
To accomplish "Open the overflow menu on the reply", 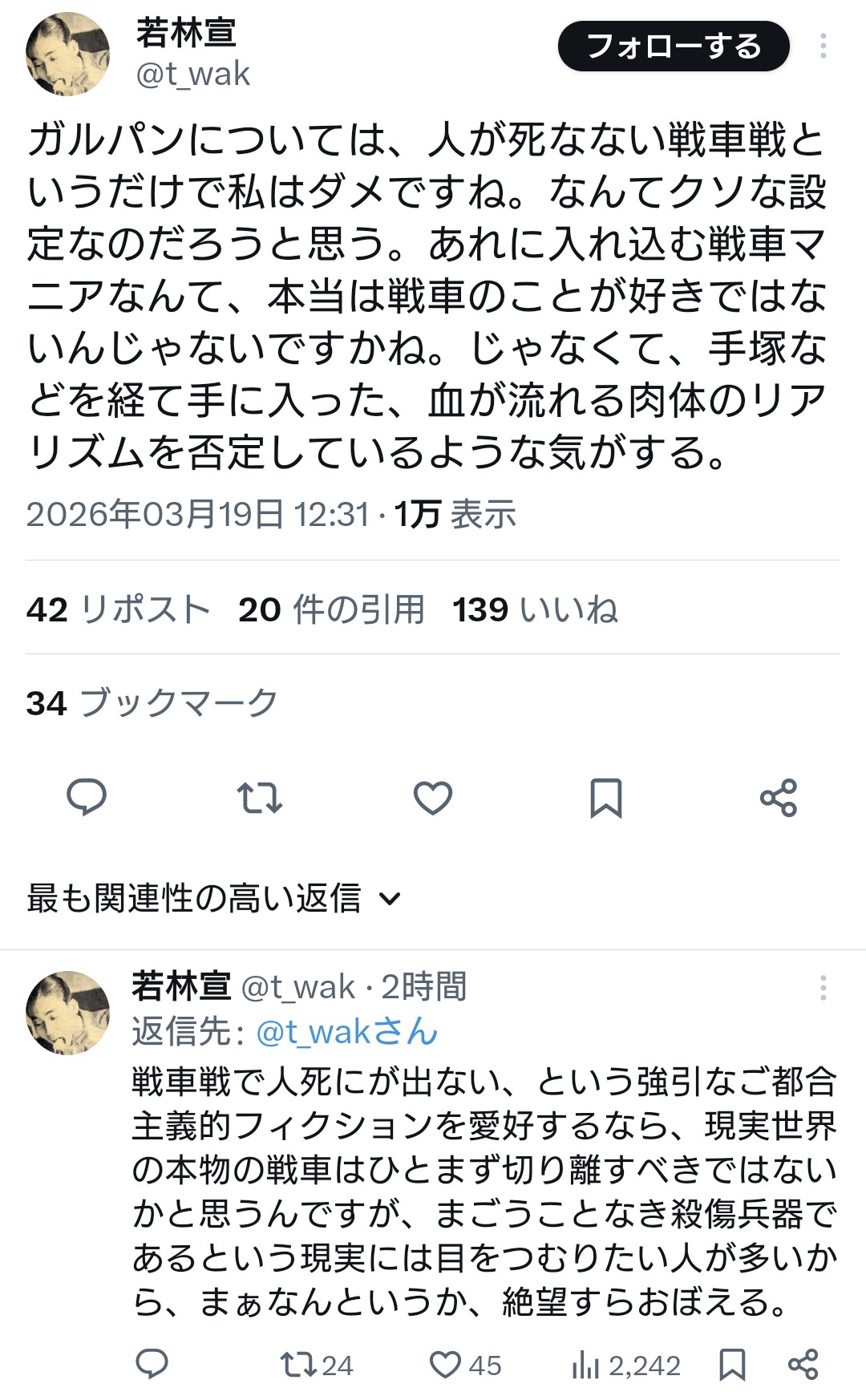I will pos(823,988).
